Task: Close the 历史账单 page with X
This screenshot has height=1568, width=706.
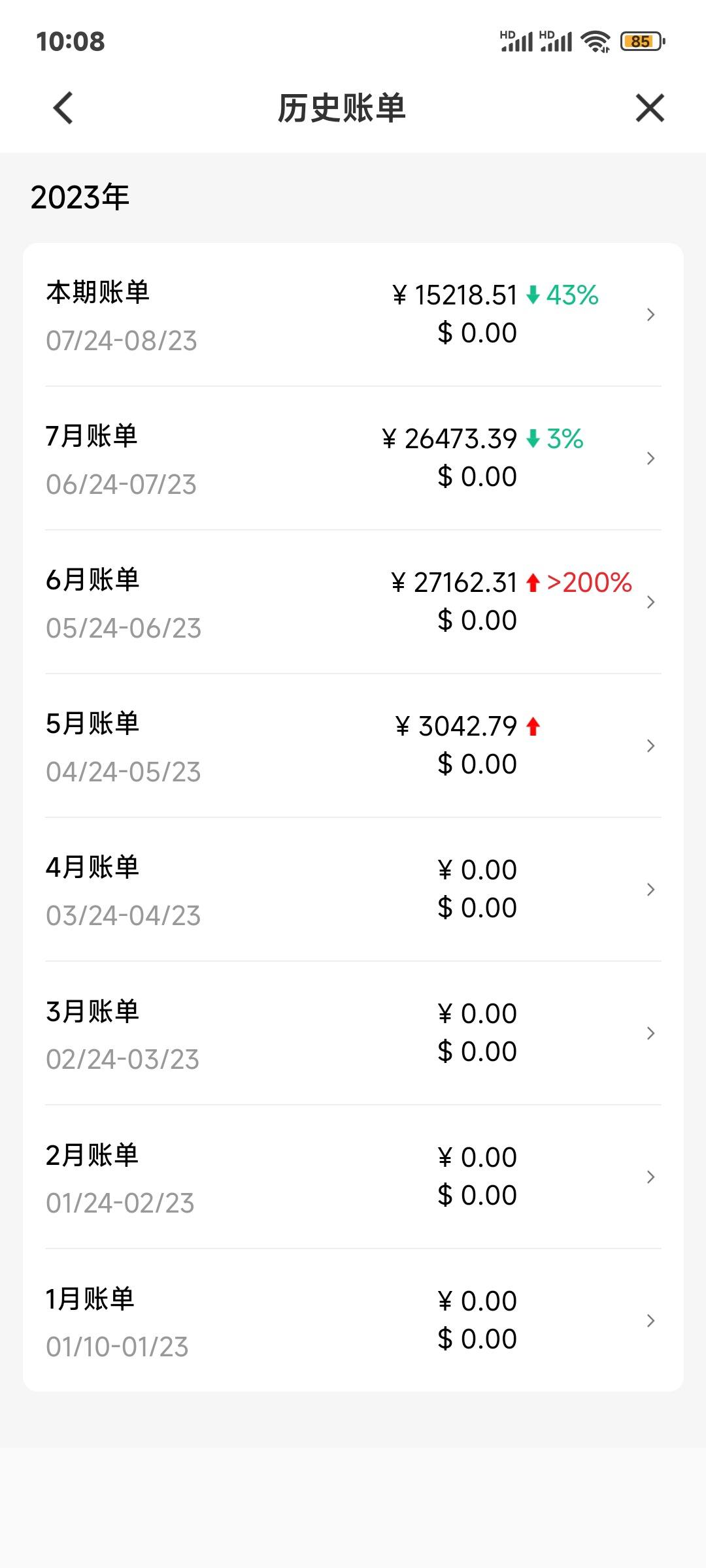Action: coord(650,108)
